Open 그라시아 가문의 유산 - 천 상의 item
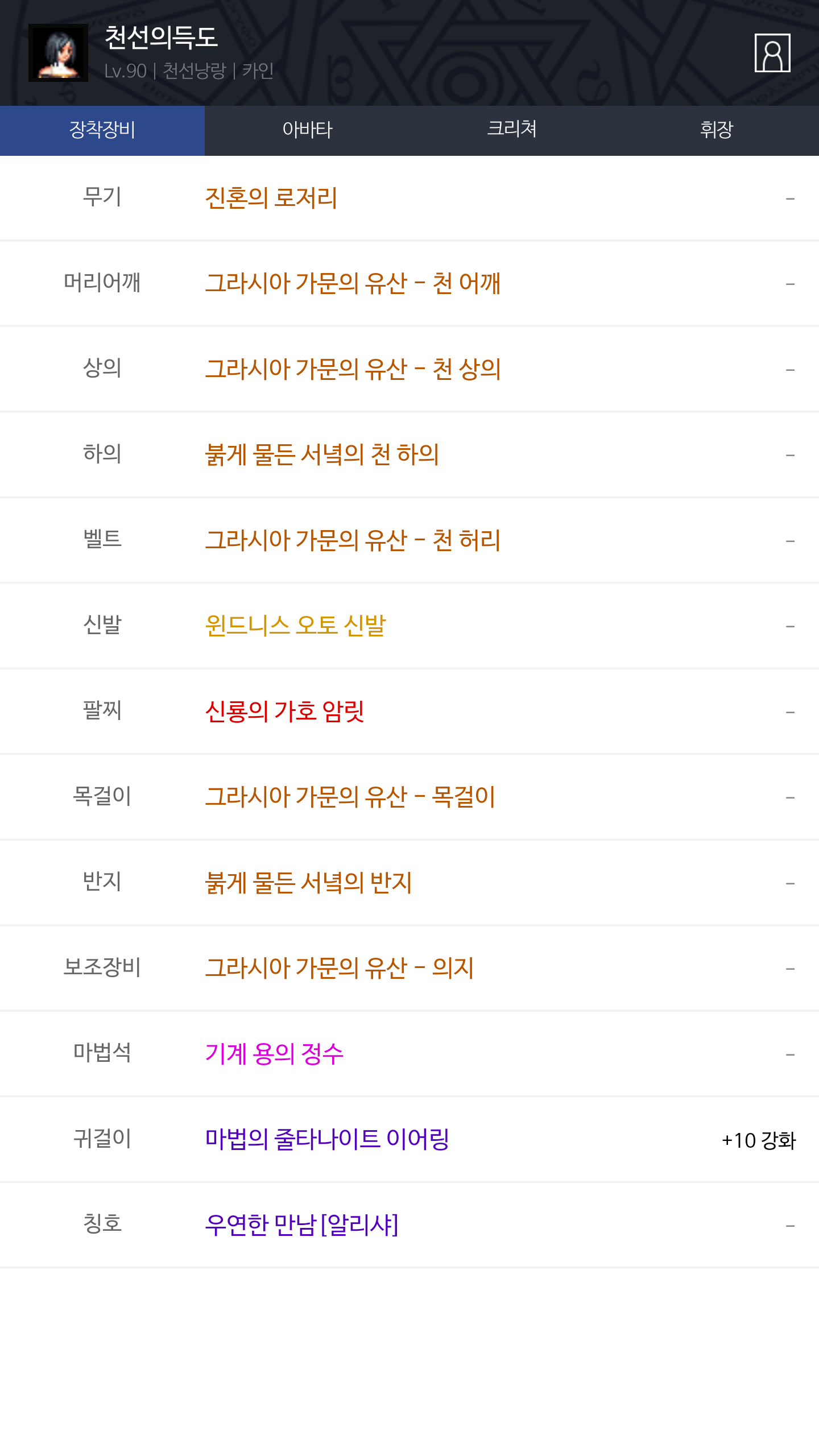Screen dimensions: 819x1456 (353, 369)
